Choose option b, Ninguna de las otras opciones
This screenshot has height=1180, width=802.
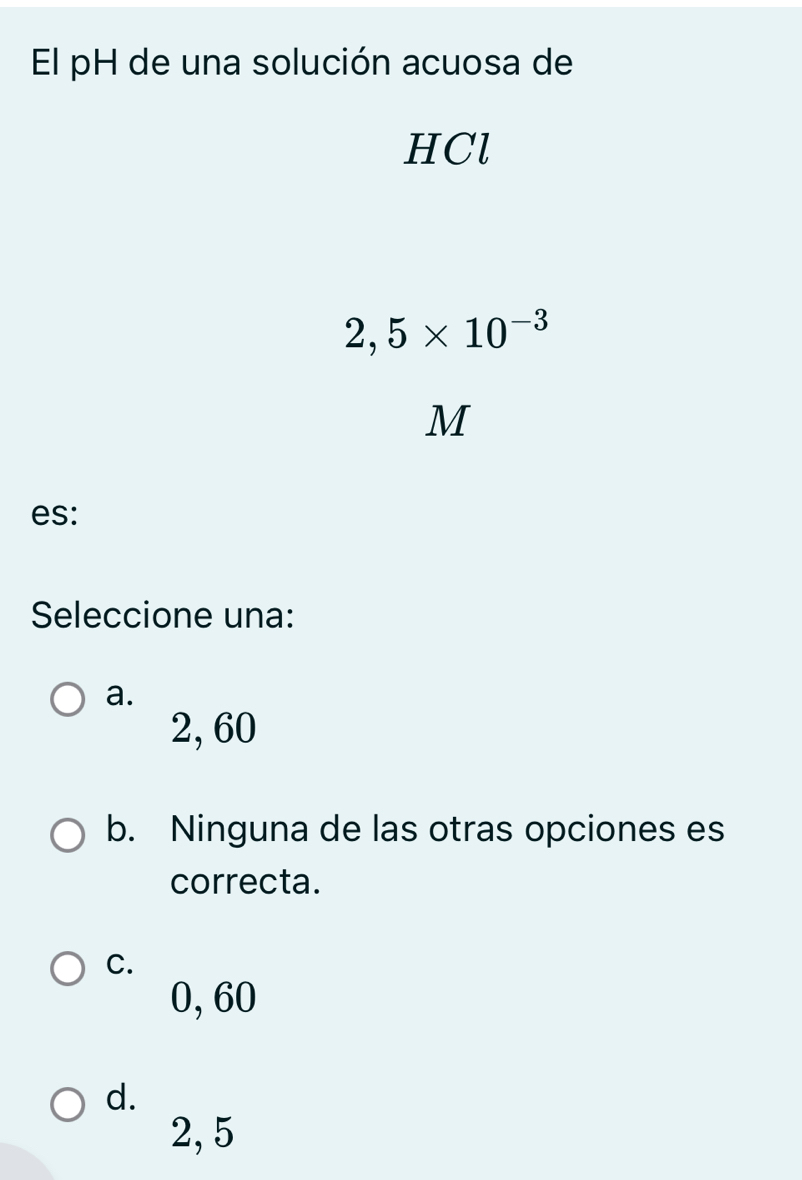[68, 834]
